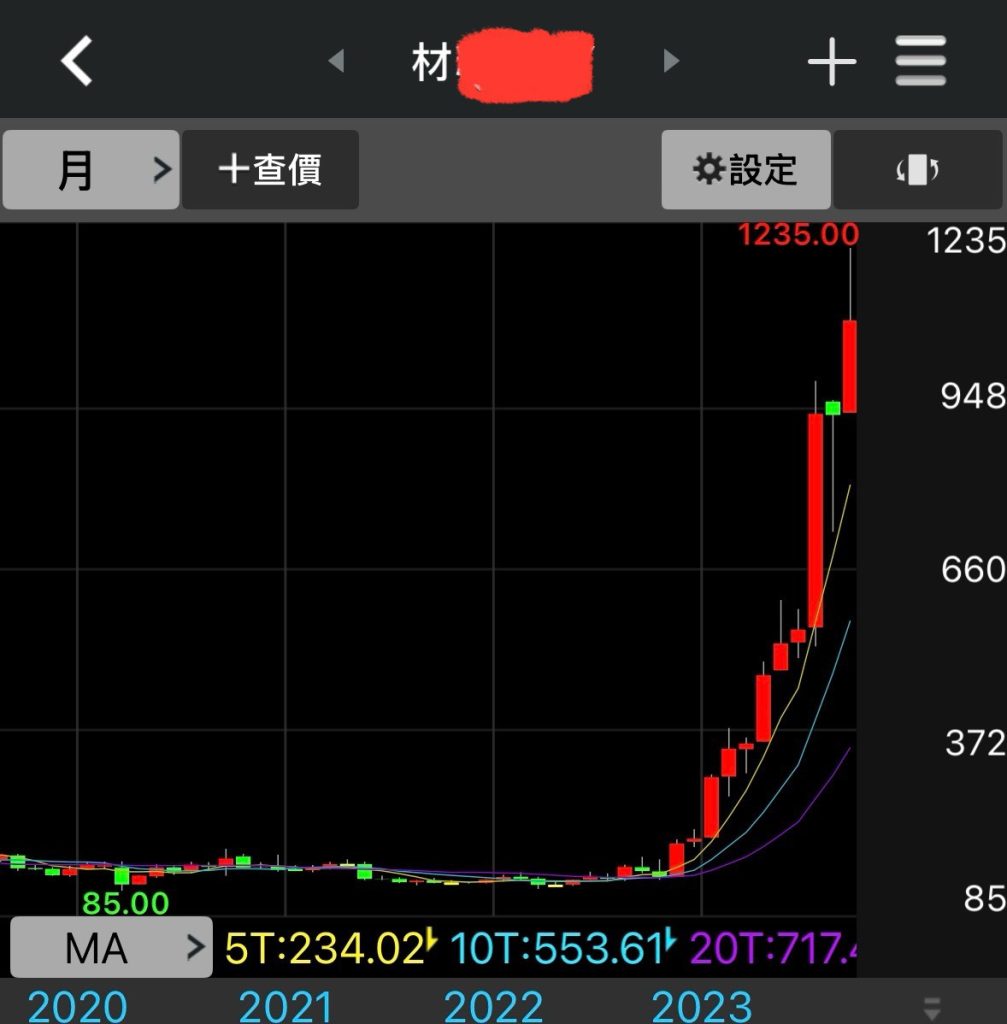The image size is (1007, 1024).
Task: Tap the plus icon to add stock
Action: click(831, 63)
